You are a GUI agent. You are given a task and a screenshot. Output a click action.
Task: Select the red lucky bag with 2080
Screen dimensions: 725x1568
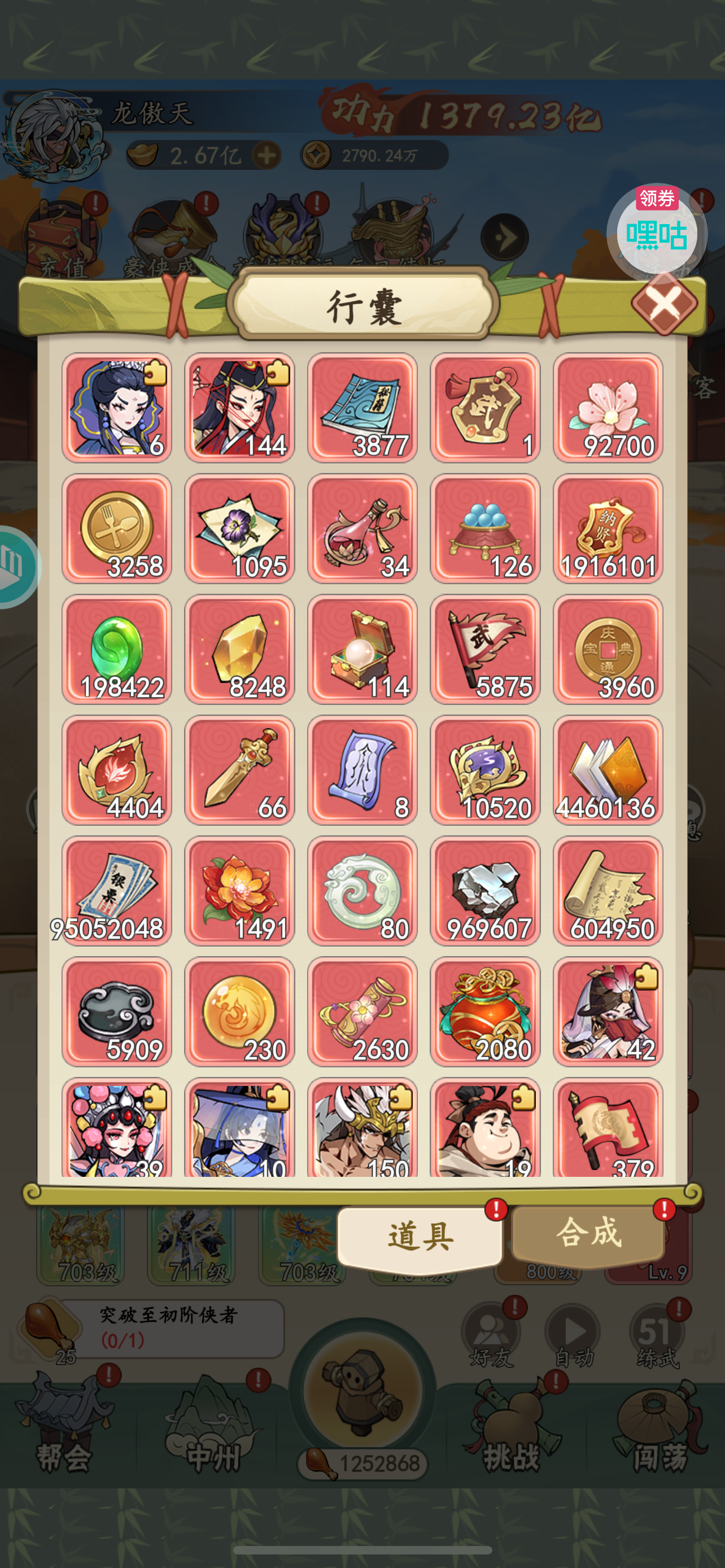(x=485, y=1011)
